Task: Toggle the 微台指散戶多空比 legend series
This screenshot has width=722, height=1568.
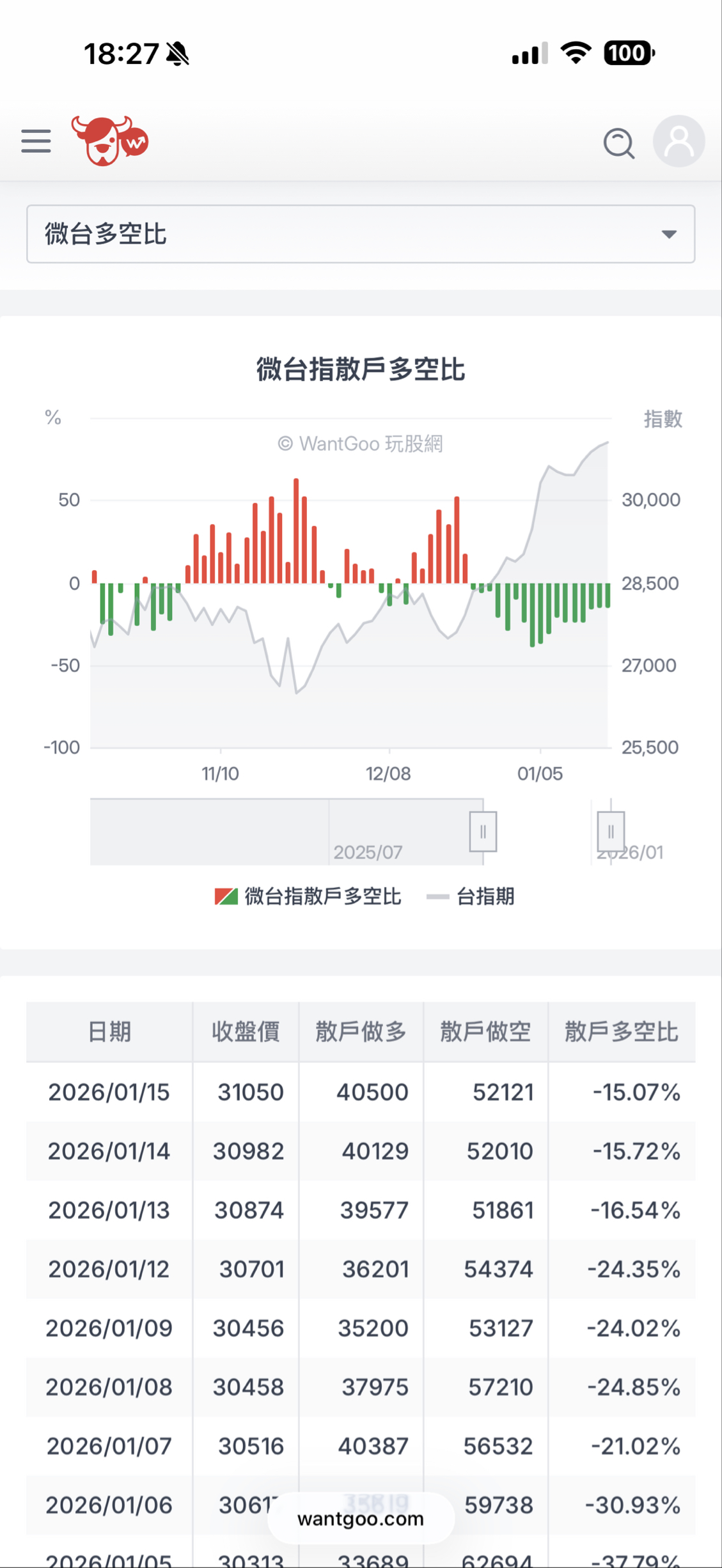Action: coord(308,896)
